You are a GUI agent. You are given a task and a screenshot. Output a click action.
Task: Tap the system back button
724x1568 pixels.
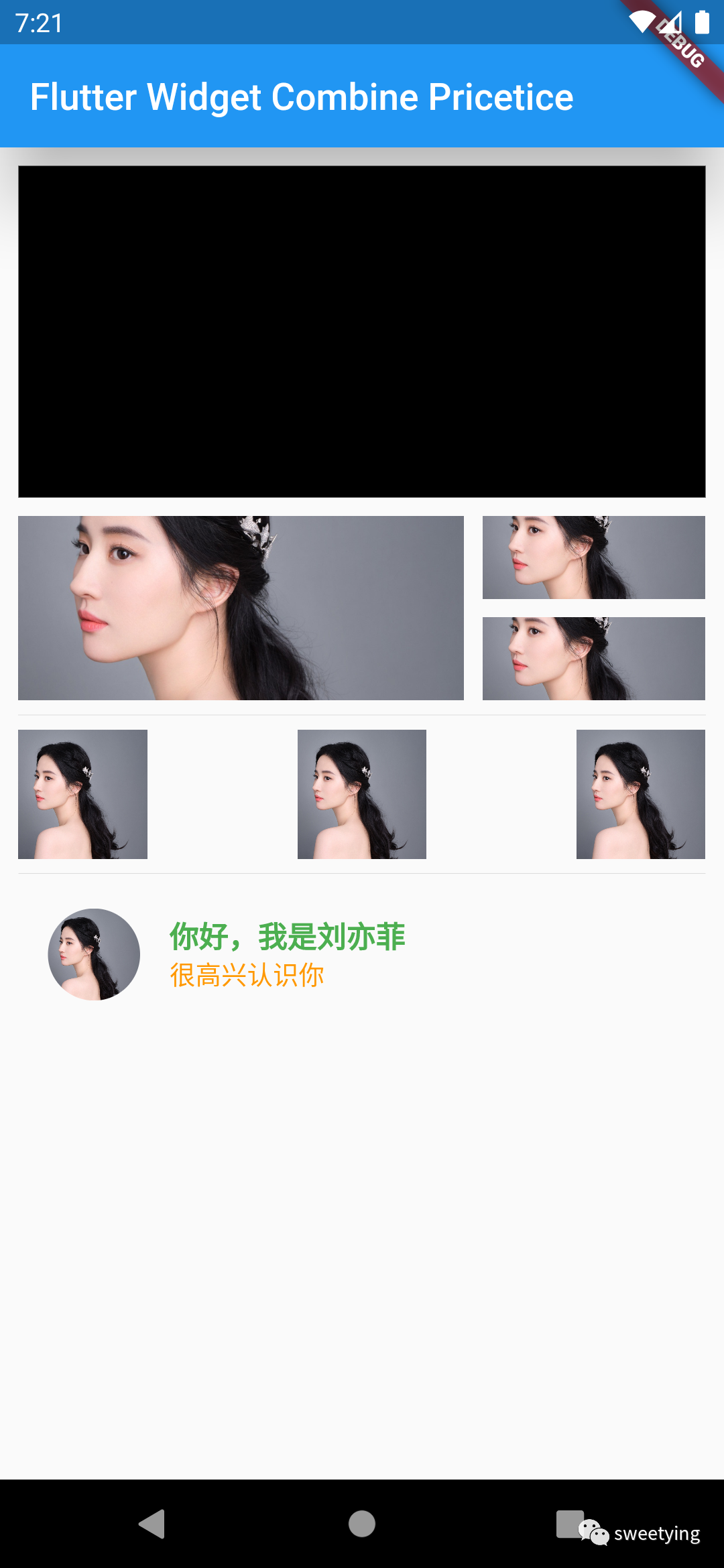coord(152,1524)
